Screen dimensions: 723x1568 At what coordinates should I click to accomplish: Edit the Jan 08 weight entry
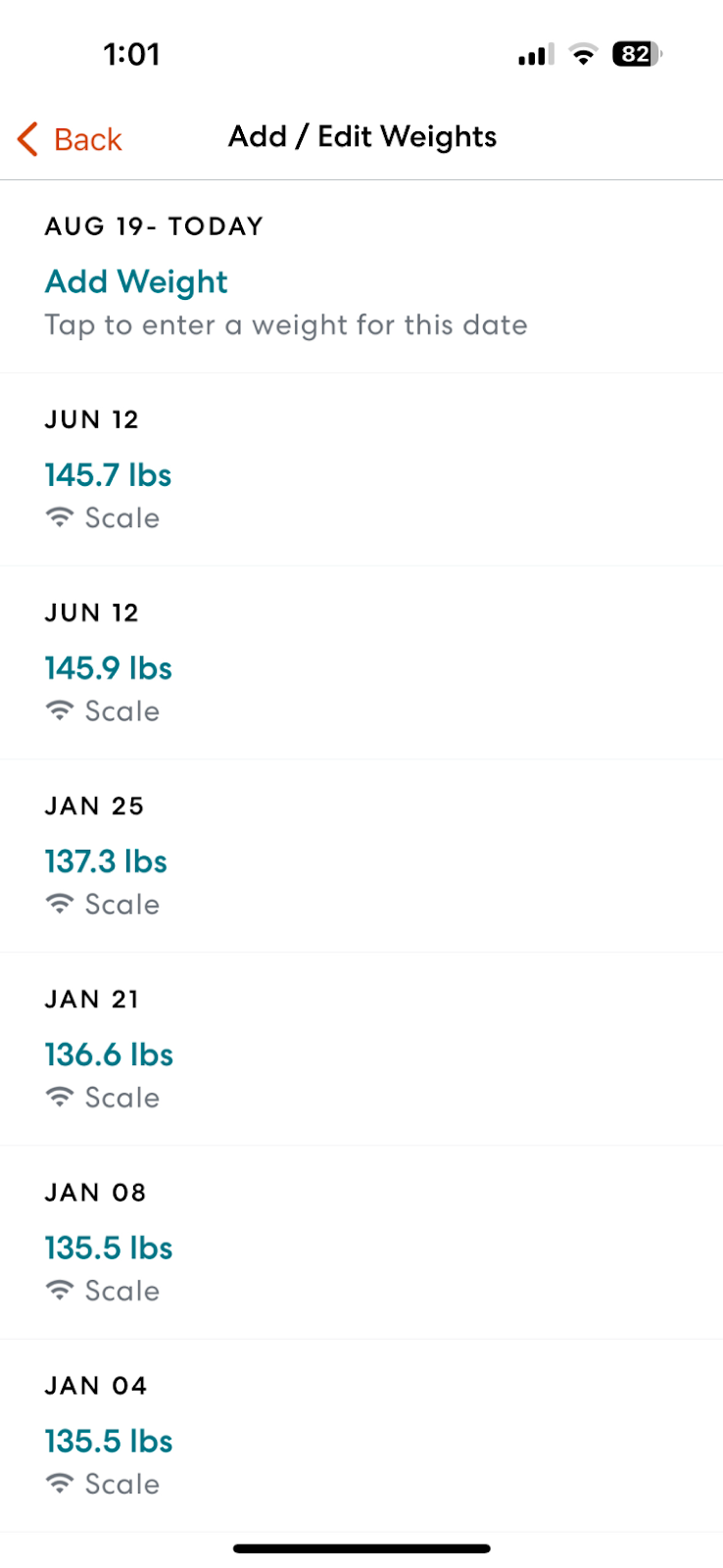point(361,1242)
